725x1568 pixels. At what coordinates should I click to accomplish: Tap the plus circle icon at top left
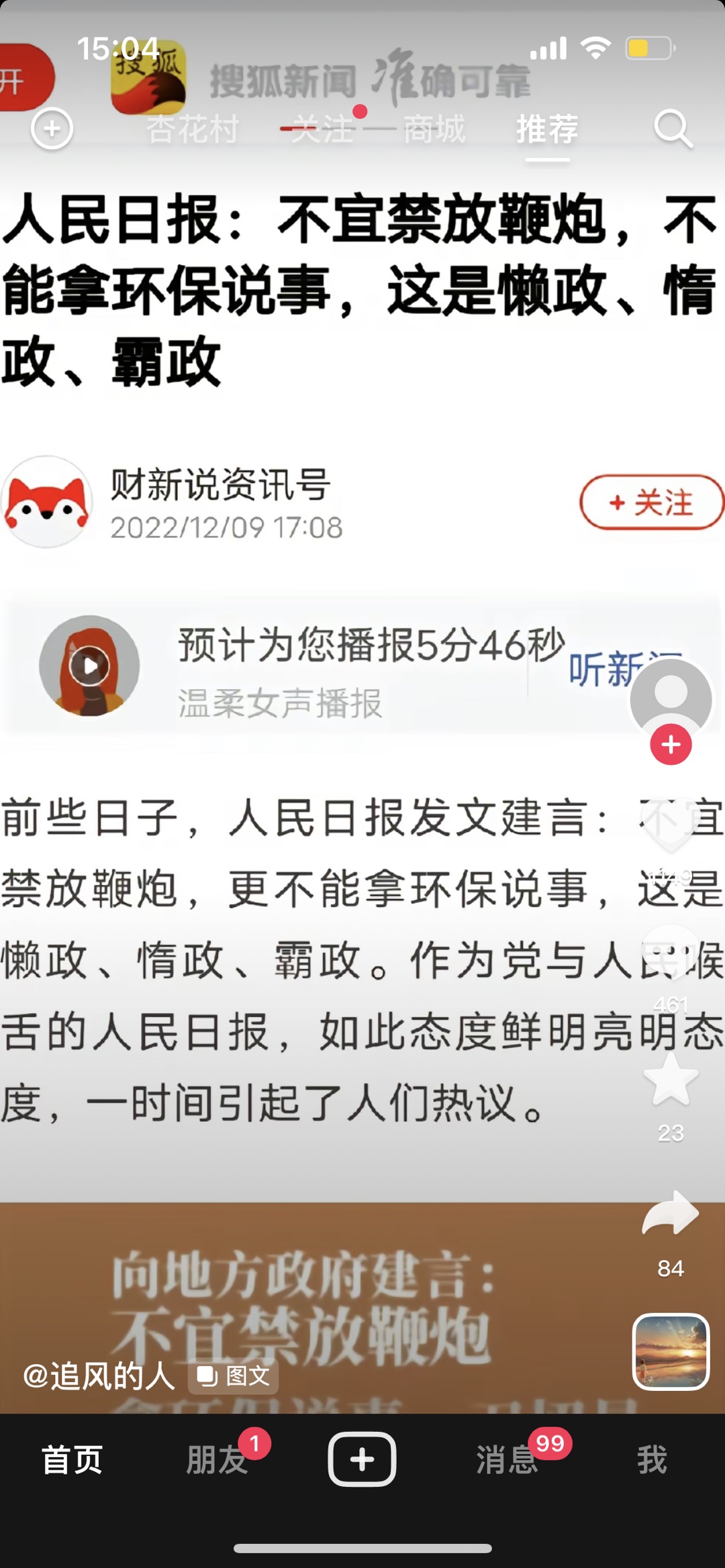click(52, 129)
